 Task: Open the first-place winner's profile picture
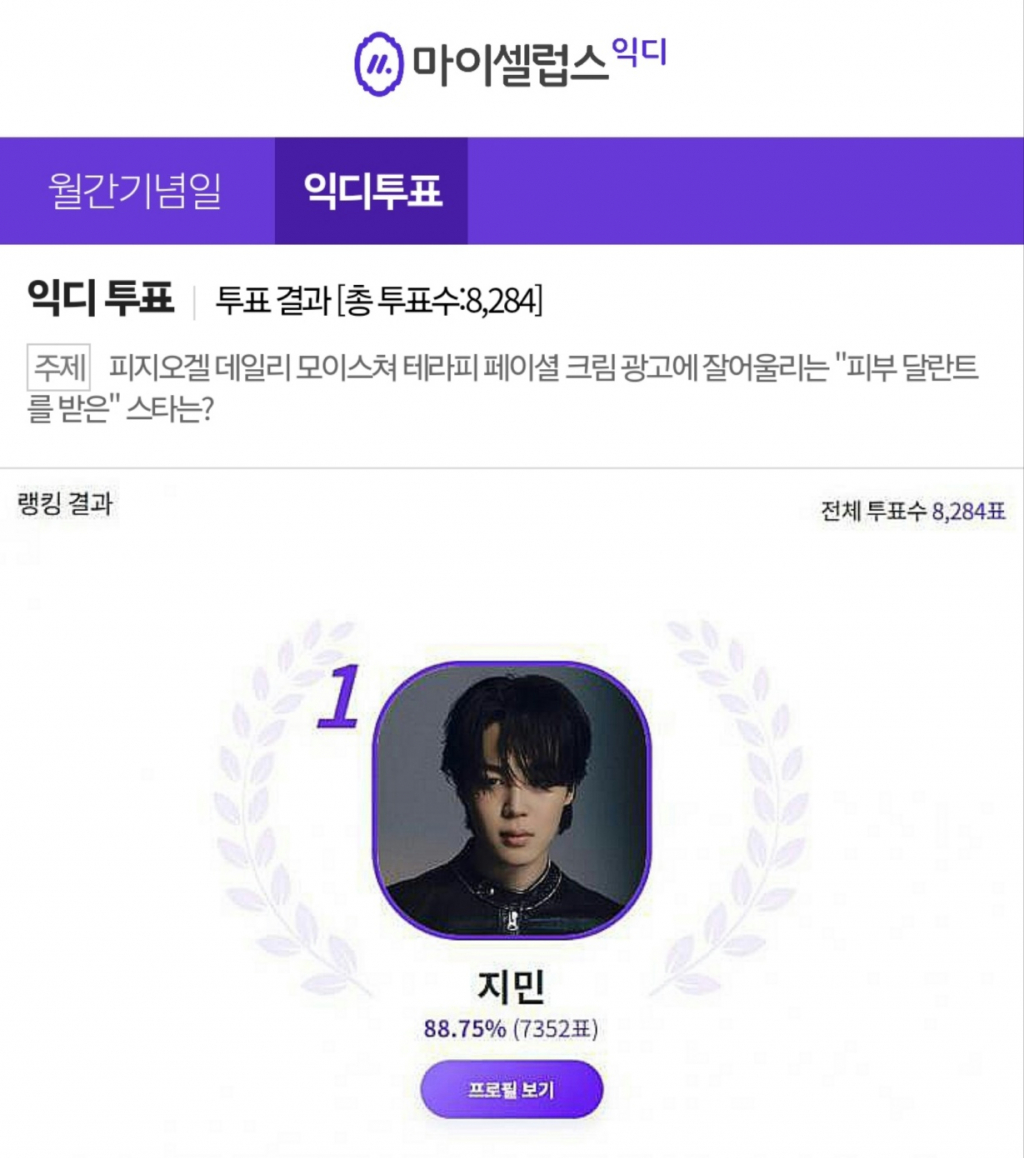point(511,800)
